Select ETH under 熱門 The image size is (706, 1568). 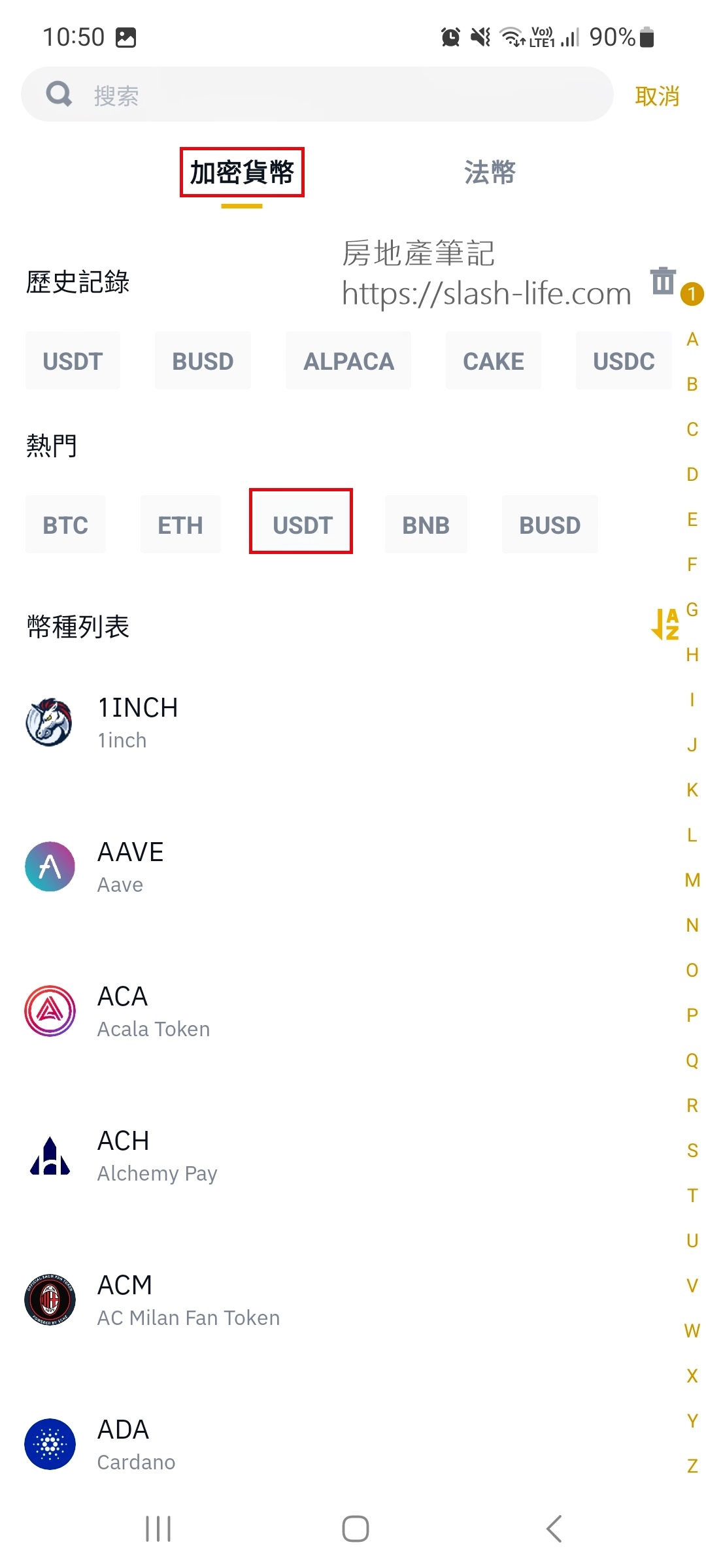tap(180, 525)
